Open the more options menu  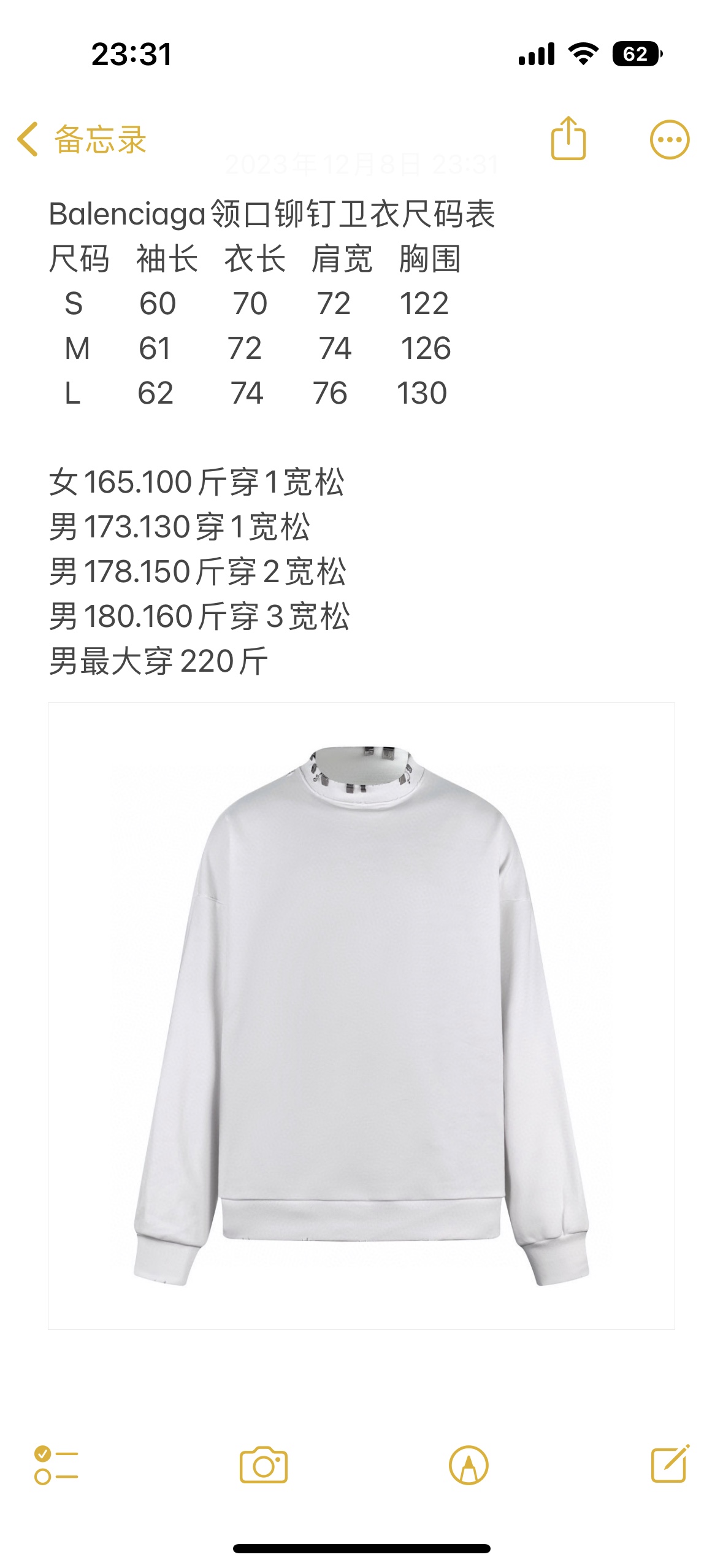[x=669, y=140]
